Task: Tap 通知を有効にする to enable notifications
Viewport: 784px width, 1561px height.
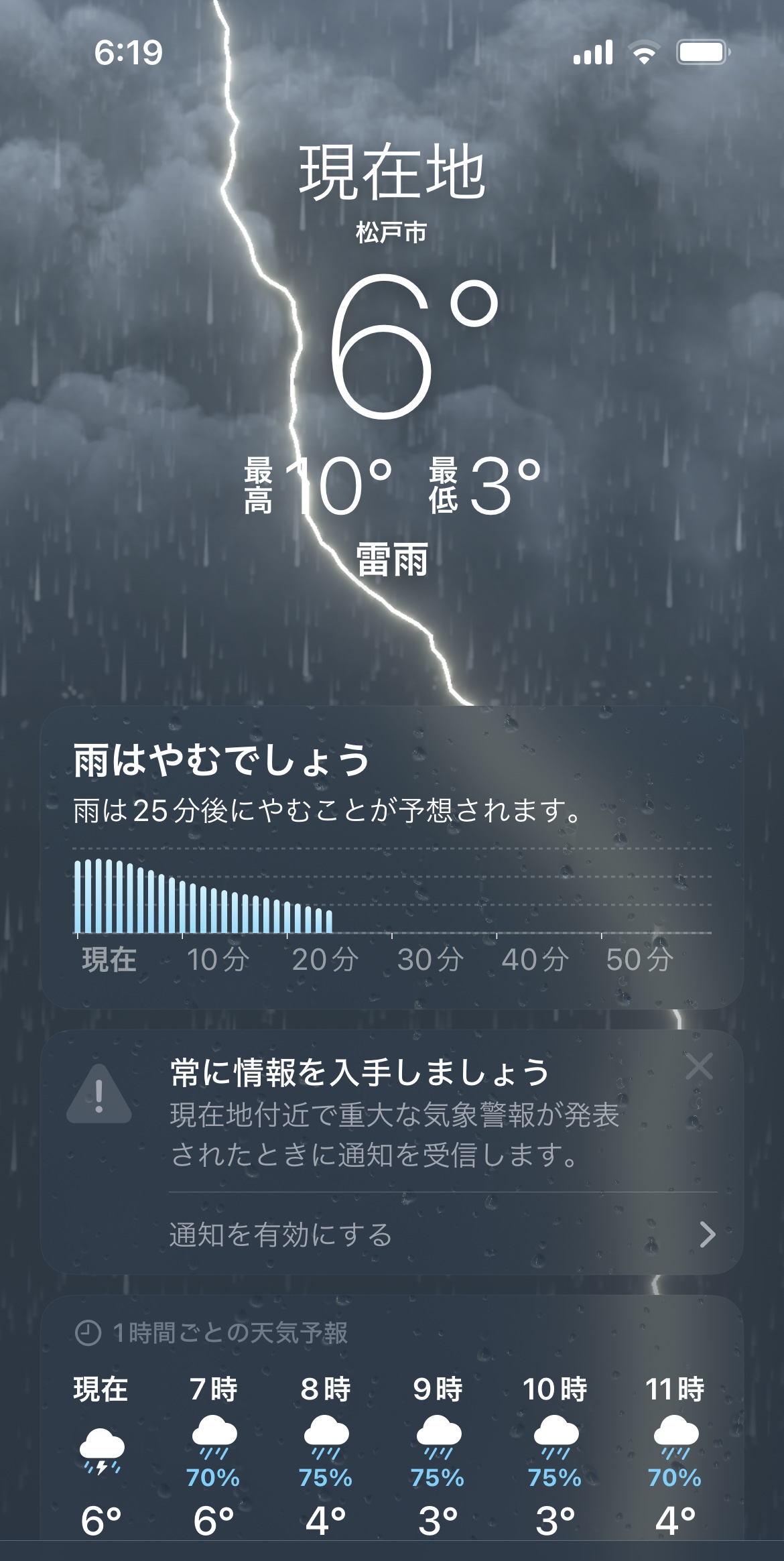Action: [x=442, y=1235]
